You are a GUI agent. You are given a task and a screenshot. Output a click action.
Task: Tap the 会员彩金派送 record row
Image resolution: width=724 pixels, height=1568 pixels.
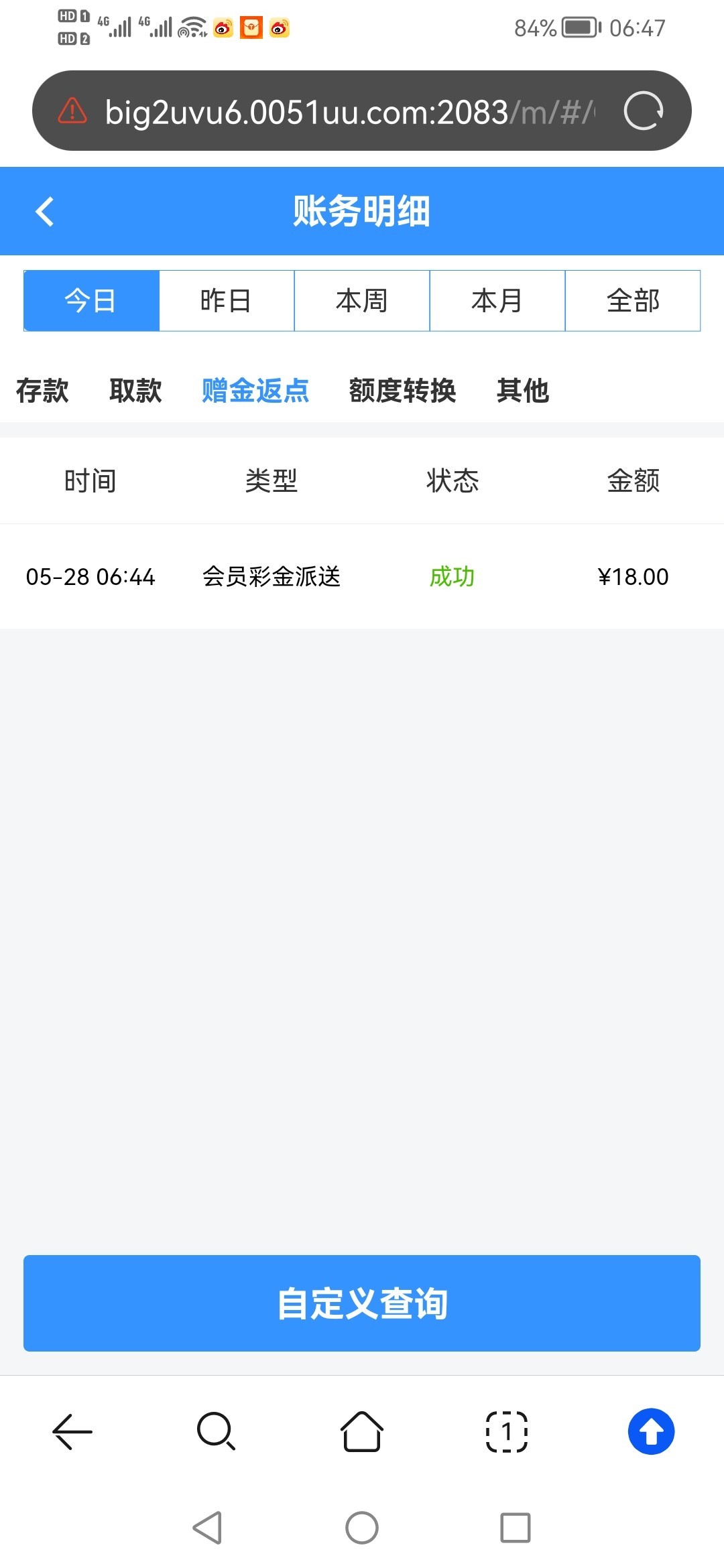[271, 577]
